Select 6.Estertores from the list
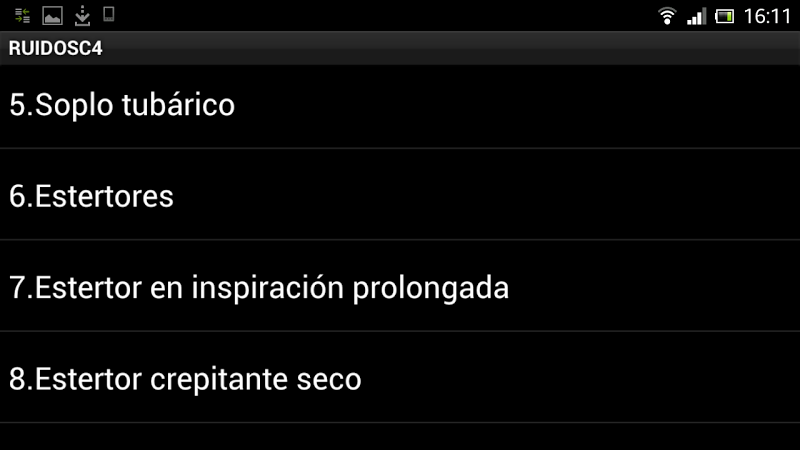The height and width of the screenshot is (450, 800). (x=92, y=196)
